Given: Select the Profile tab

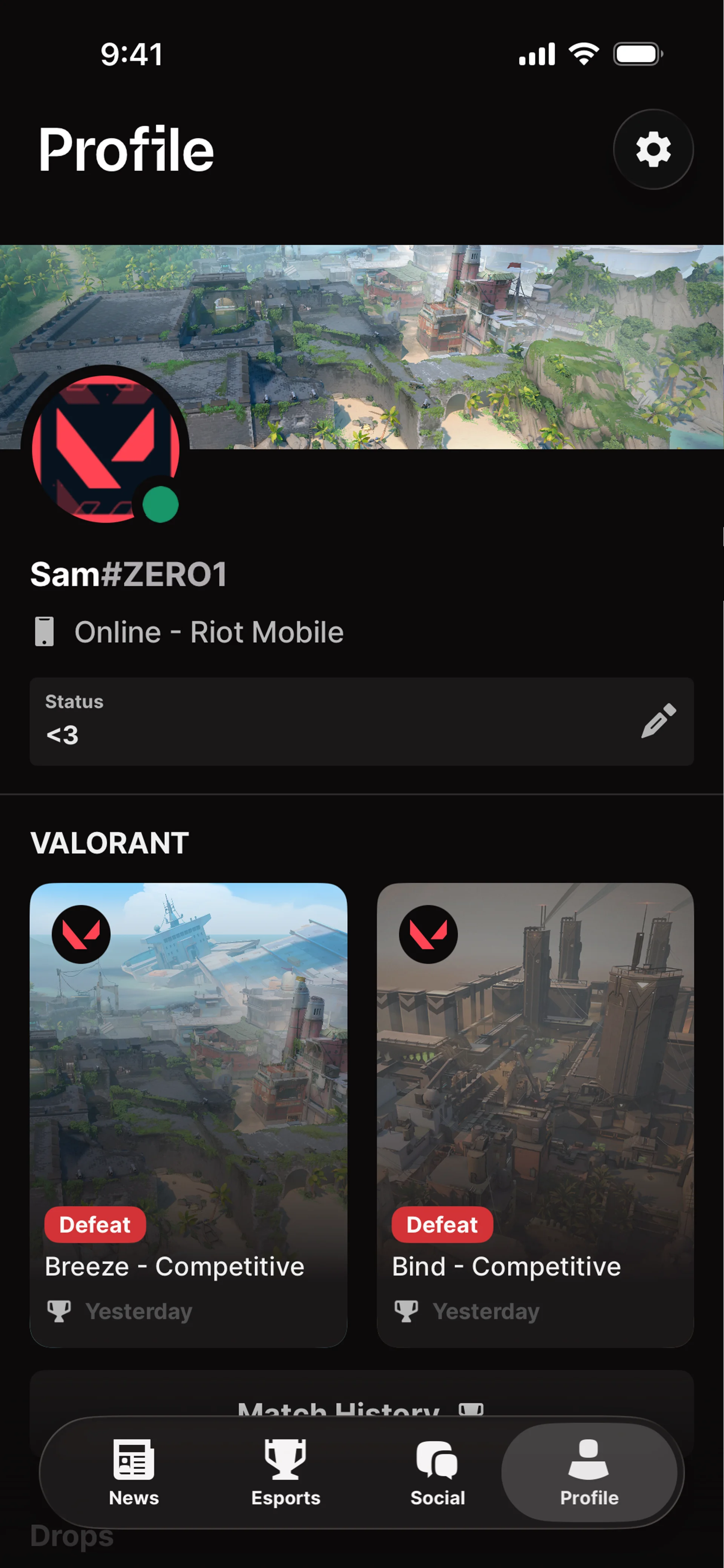Looking at the screenshot, I should point(589,1472).
